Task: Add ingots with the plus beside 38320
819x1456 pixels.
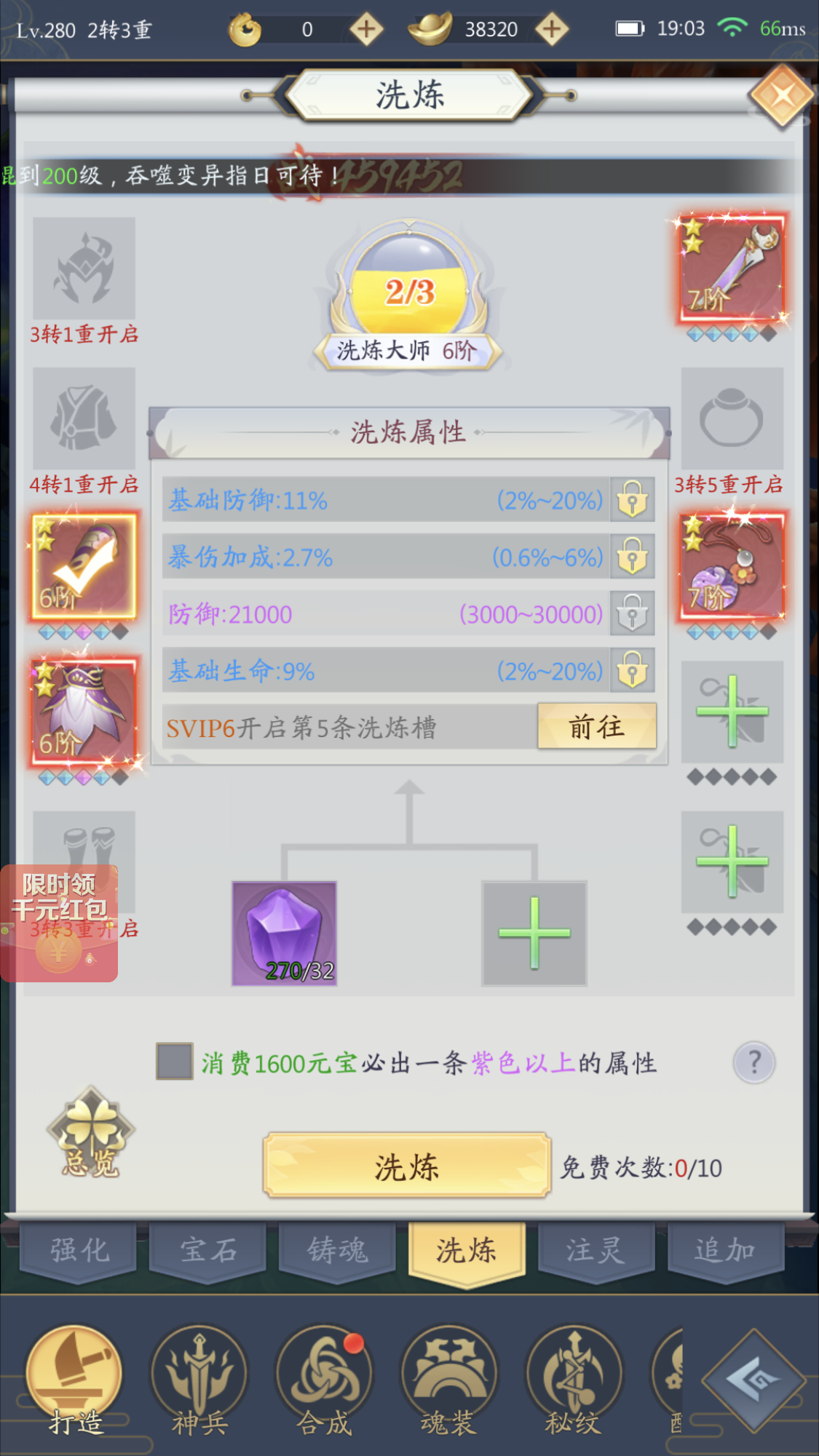Action: (552, 30)
